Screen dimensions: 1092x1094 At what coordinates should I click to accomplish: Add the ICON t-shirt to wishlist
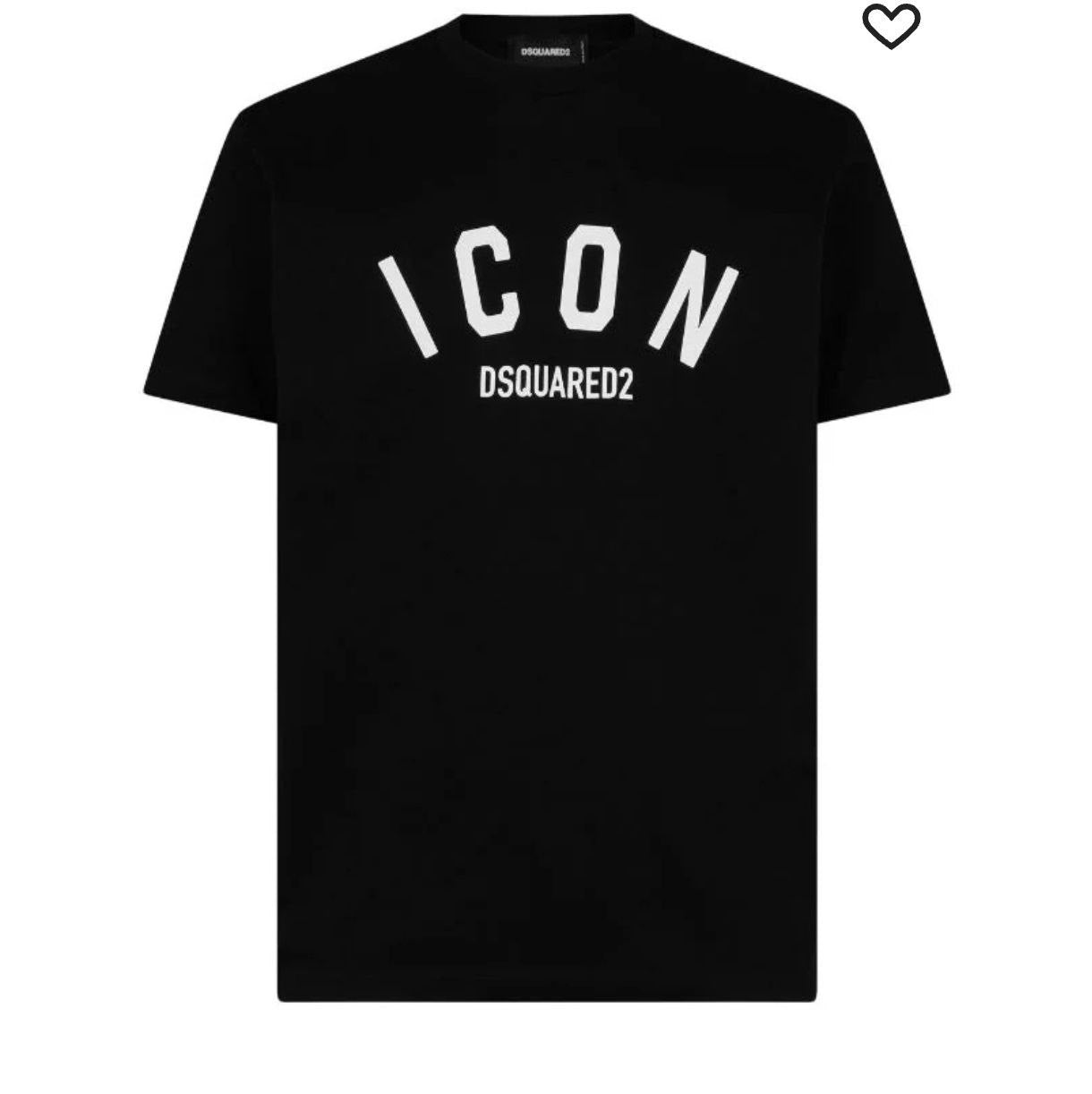892,26
